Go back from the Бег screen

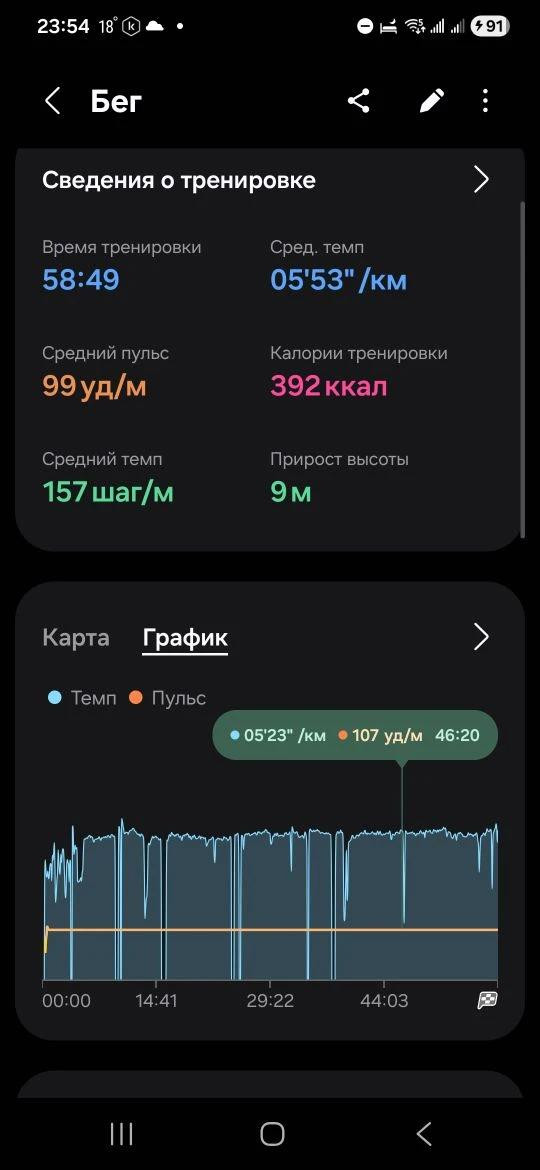pyautogui.click(x=51, y=101)
